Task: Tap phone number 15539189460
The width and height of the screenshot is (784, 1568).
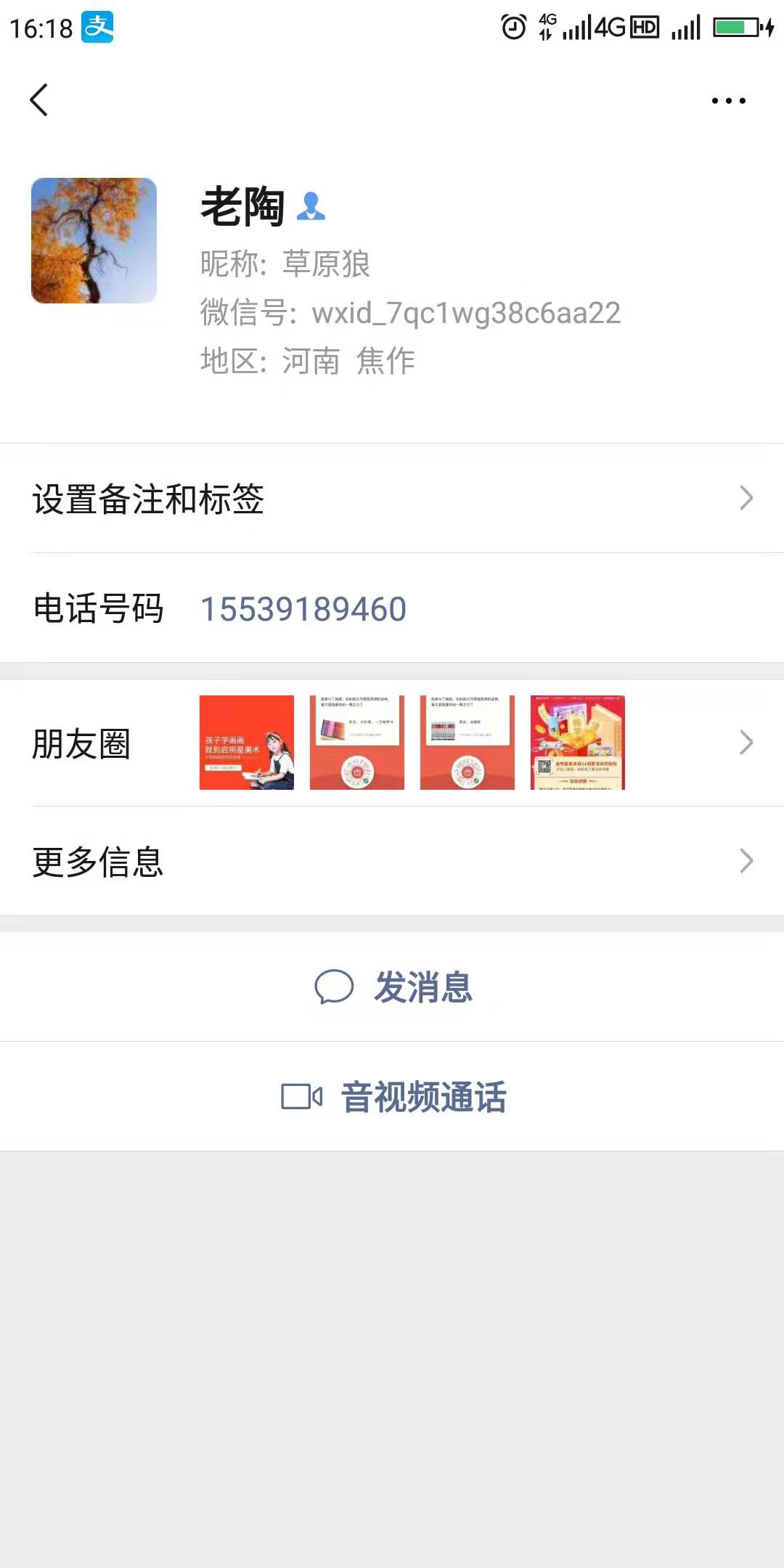Action: coord(303,609)
